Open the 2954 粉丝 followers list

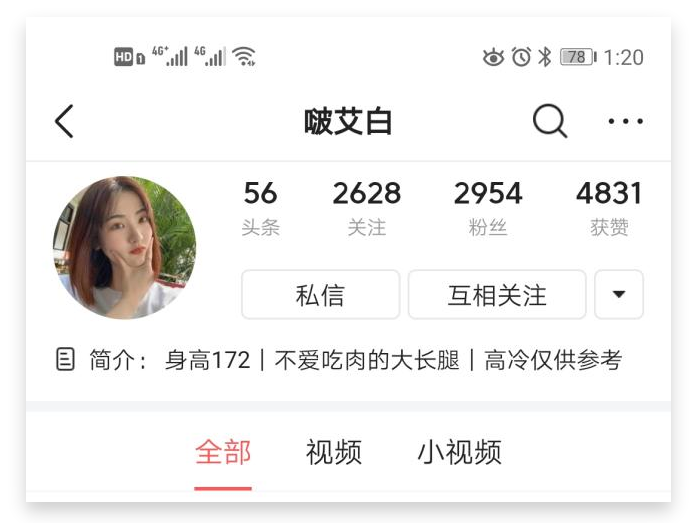tap(488, 207)
